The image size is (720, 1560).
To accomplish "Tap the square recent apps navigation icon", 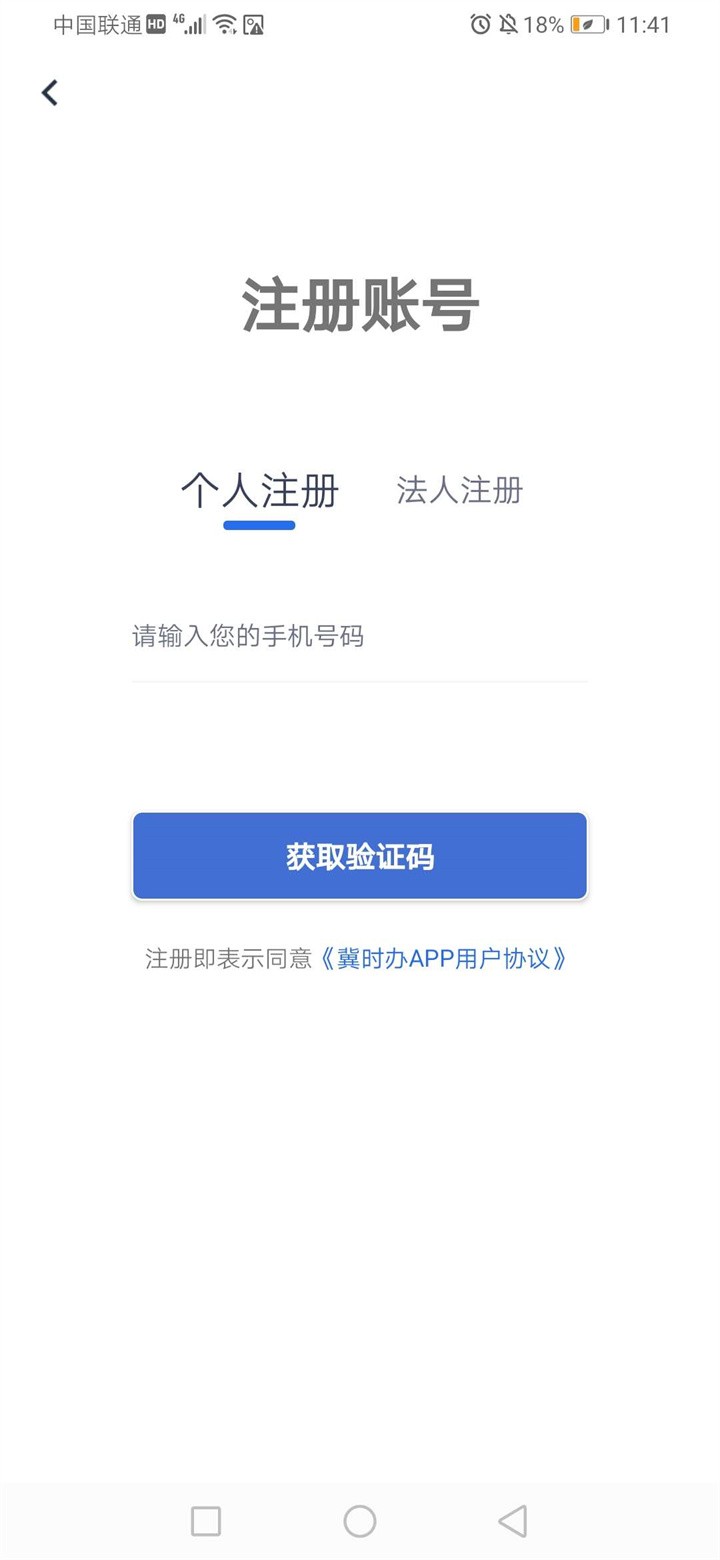I will 205,1521.
